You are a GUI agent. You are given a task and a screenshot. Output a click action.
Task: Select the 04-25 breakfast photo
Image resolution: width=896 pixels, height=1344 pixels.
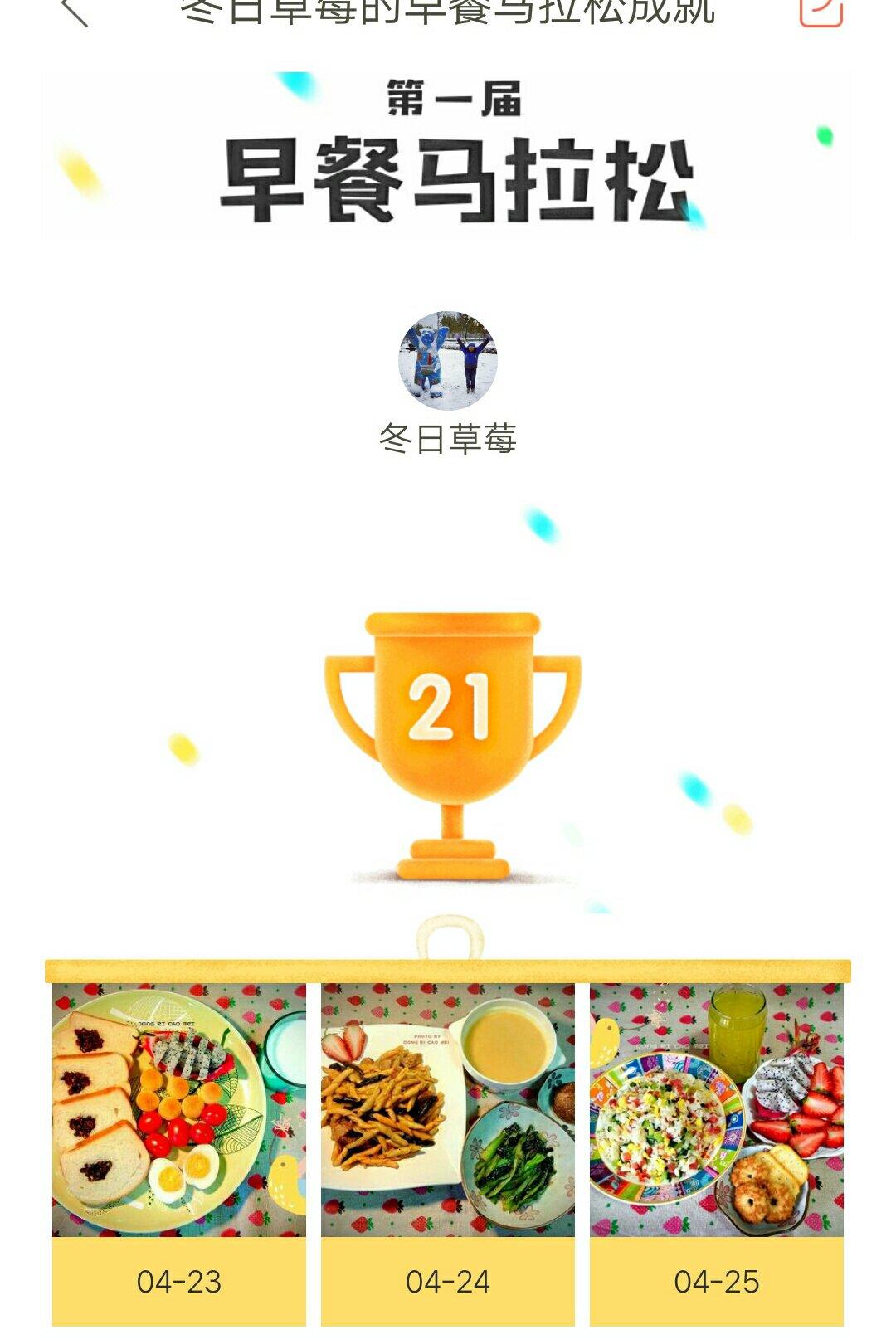pos(717,1110)
